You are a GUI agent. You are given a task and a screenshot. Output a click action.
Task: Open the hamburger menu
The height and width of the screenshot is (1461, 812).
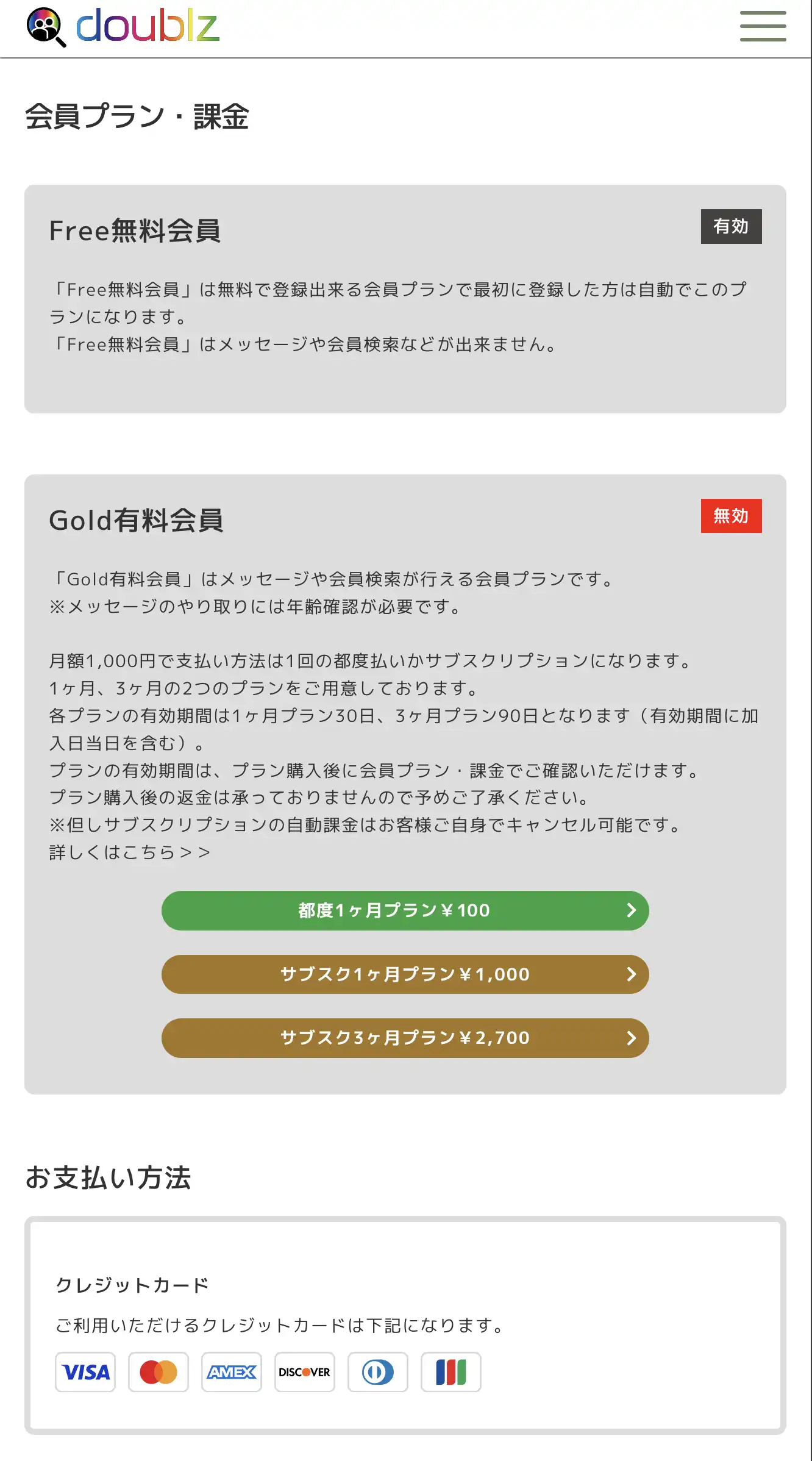(x=763, y=26)
